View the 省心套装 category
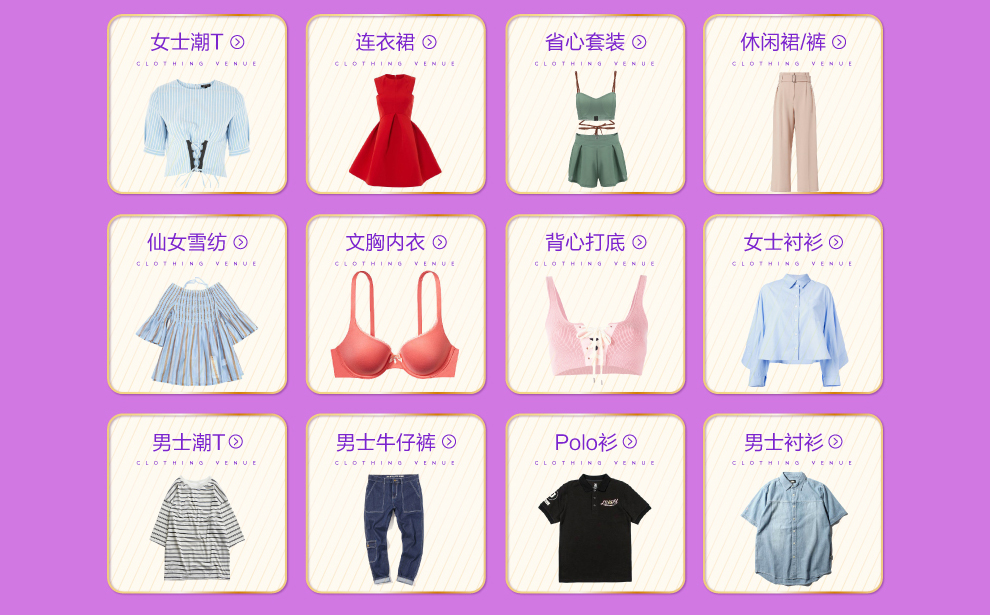The height and width of the screenshot is (615, 990). tap(596, 104)
